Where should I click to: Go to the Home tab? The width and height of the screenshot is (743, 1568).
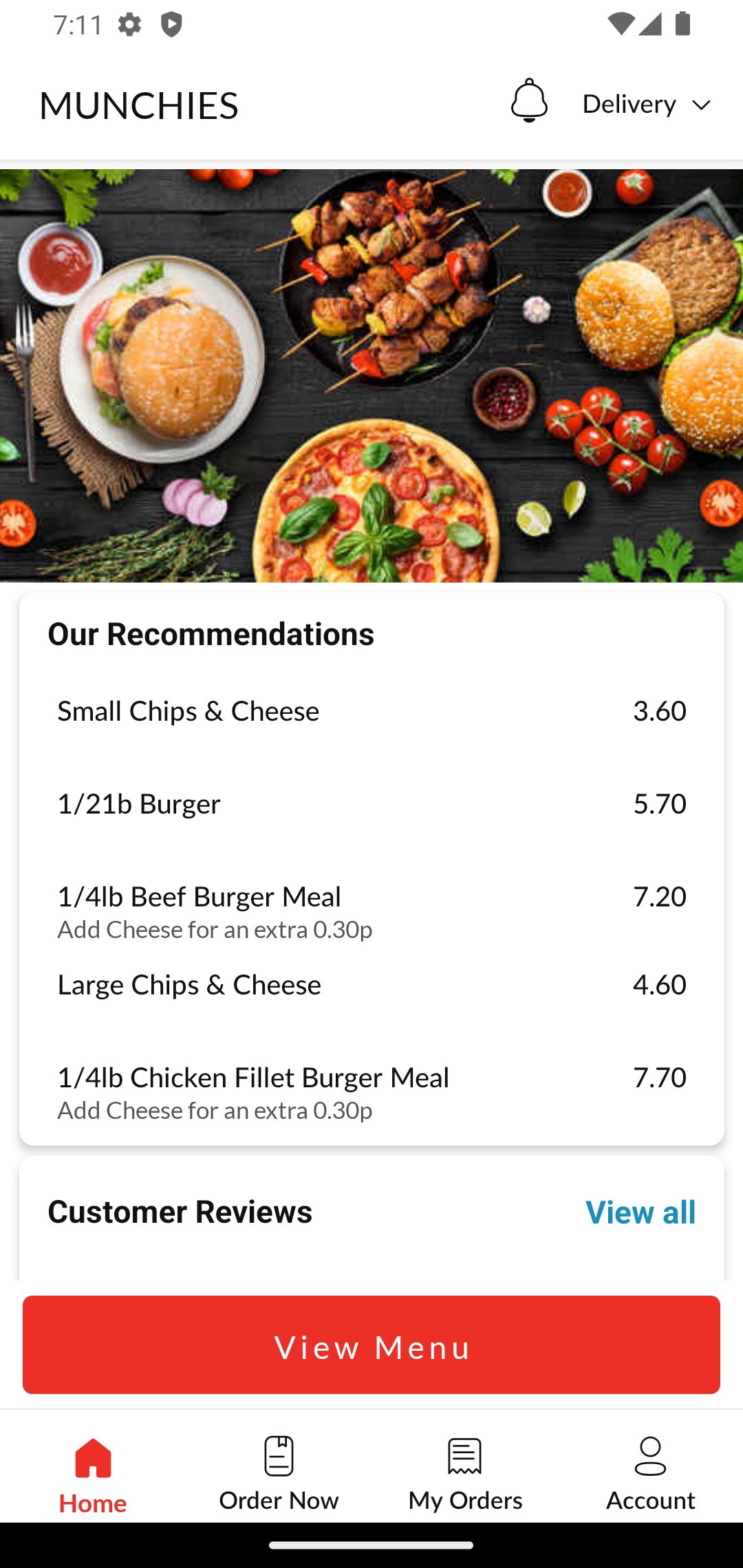coord(93,1473)
